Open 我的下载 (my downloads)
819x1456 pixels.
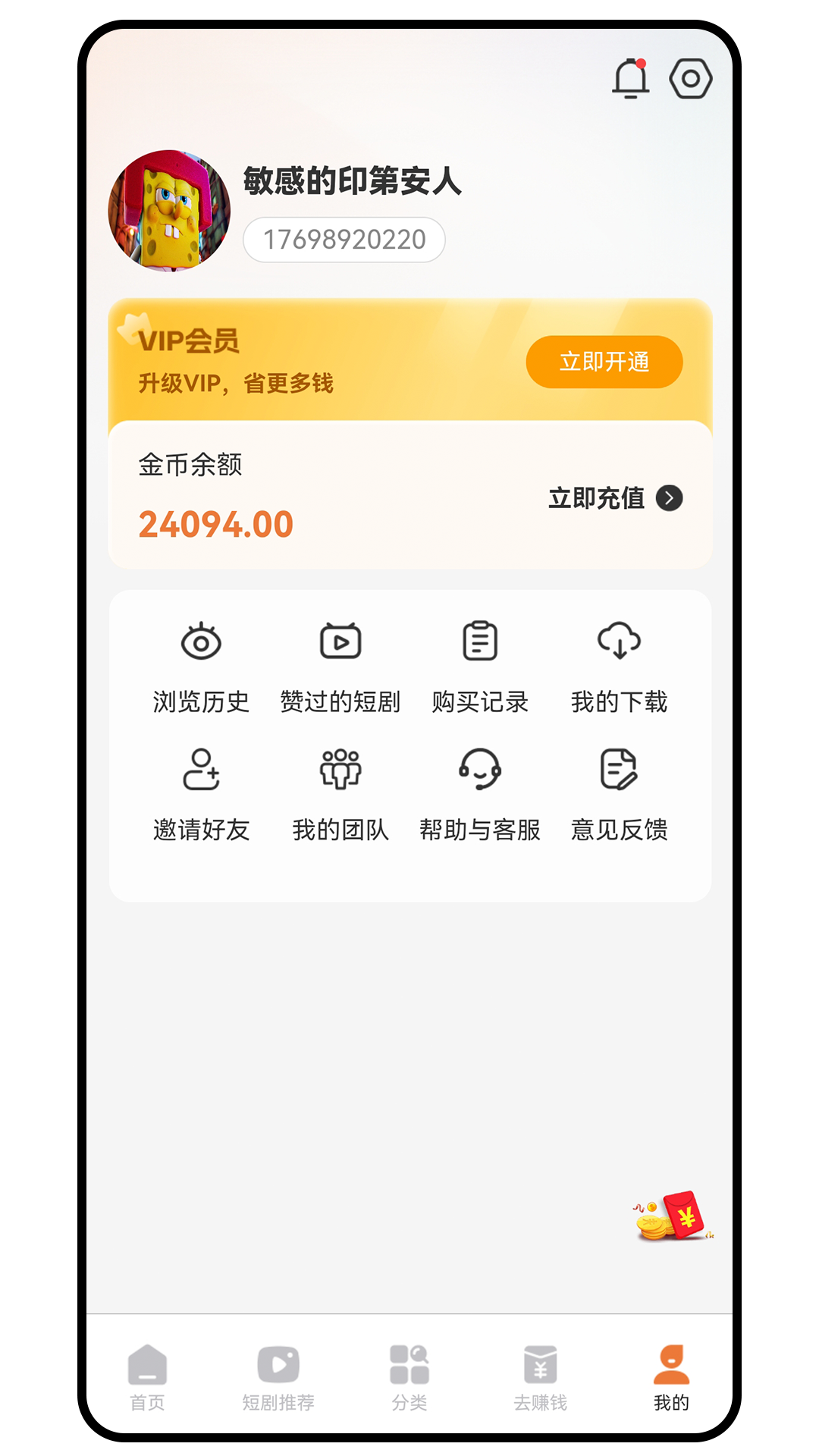pos(620,667)
